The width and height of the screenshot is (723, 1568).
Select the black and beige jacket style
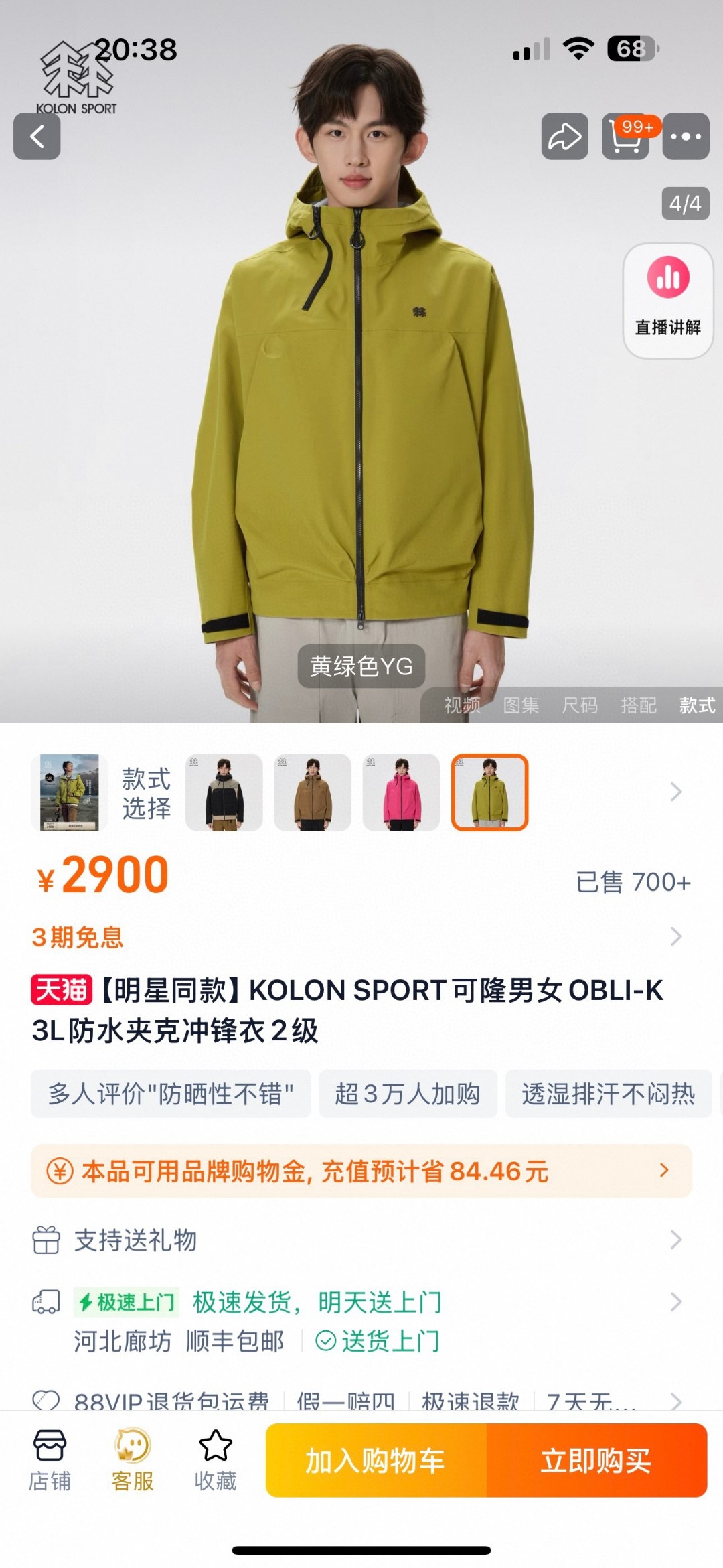pyautogui.click(x=224, y=792)
